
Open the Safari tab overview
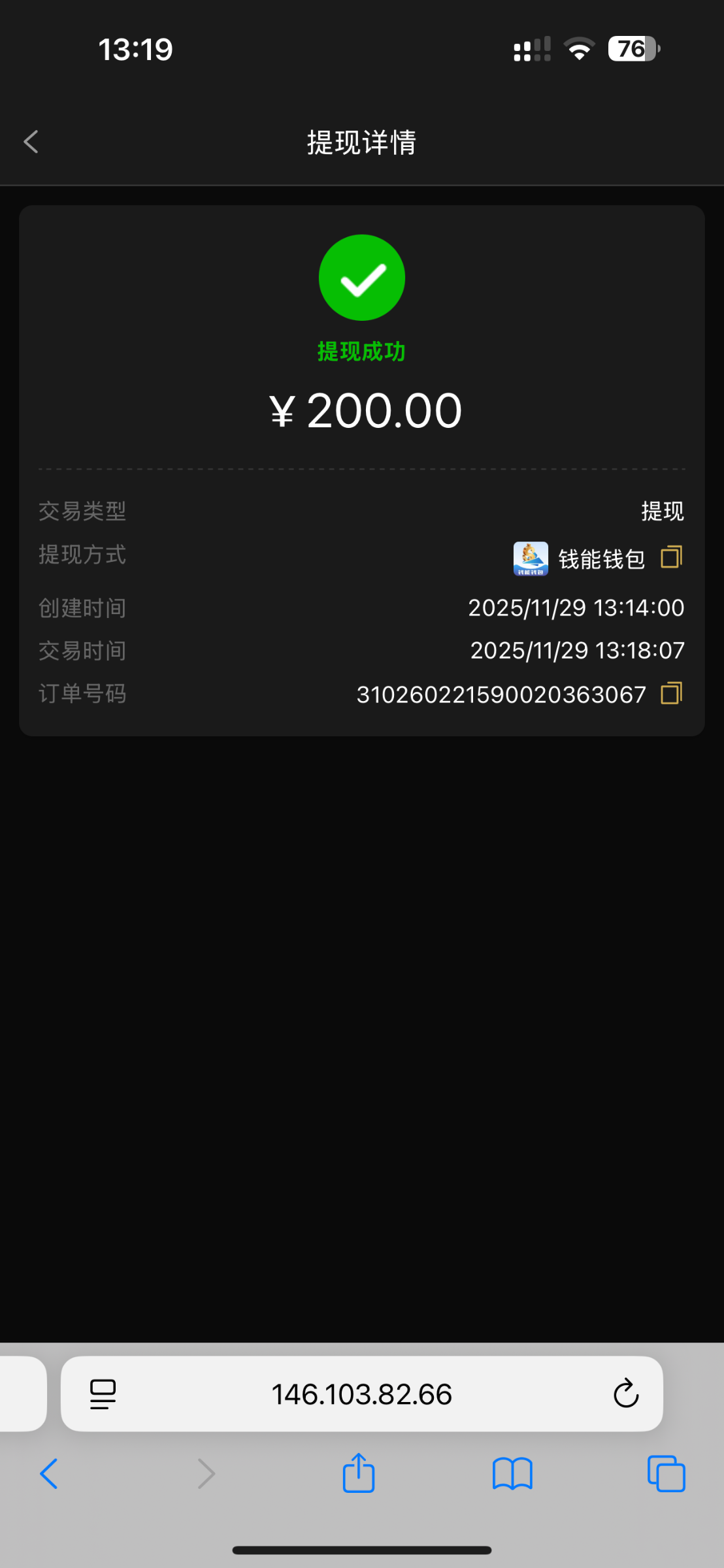coord(666,1473)
